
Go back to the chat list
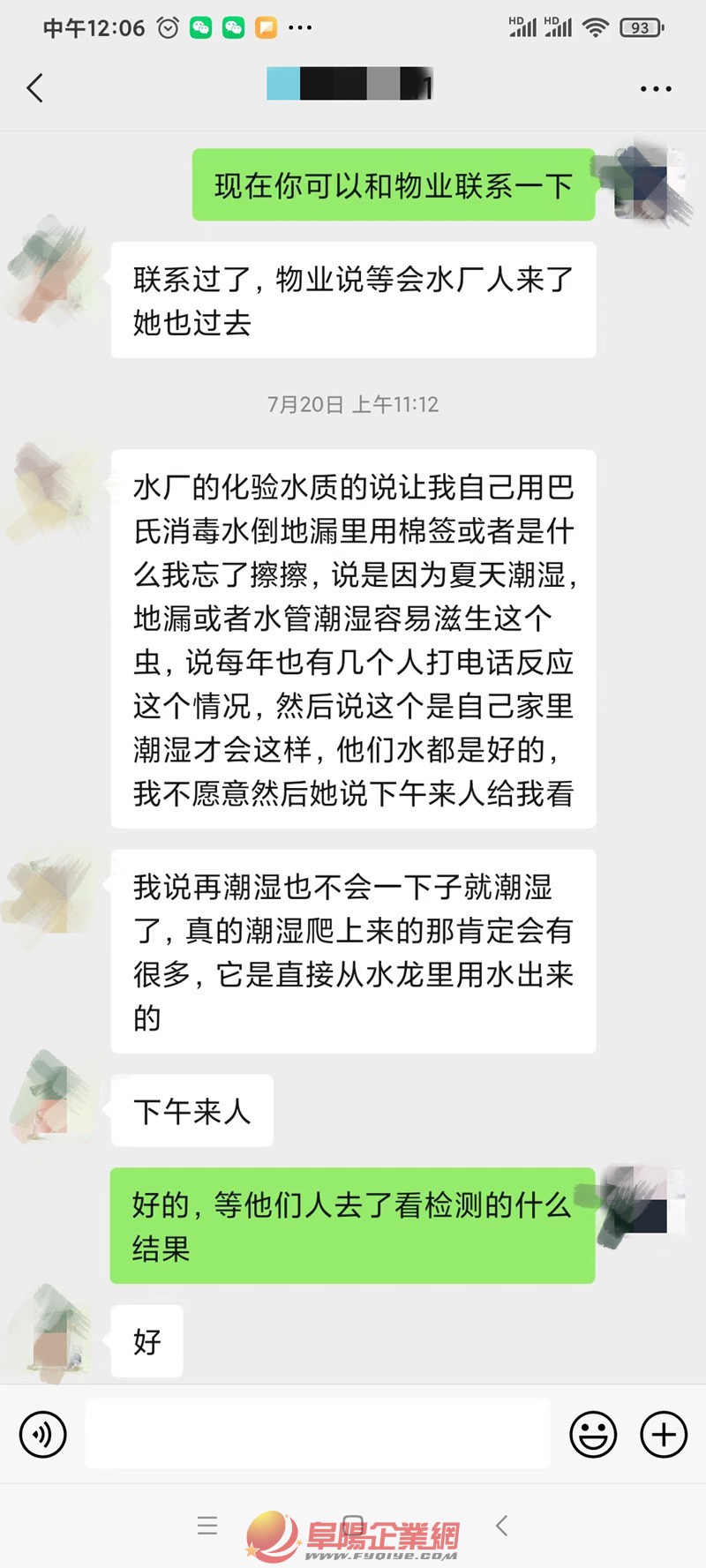pyautogui.click(x=35, y=88)
